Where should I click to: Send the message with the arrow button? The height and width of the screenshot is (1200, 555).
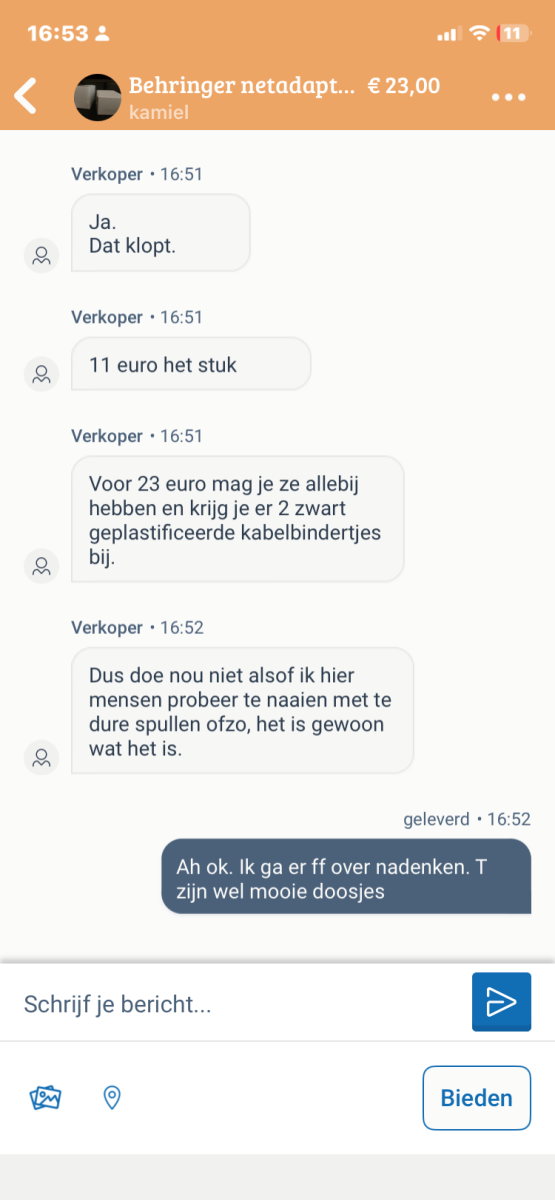[501, 1001]
